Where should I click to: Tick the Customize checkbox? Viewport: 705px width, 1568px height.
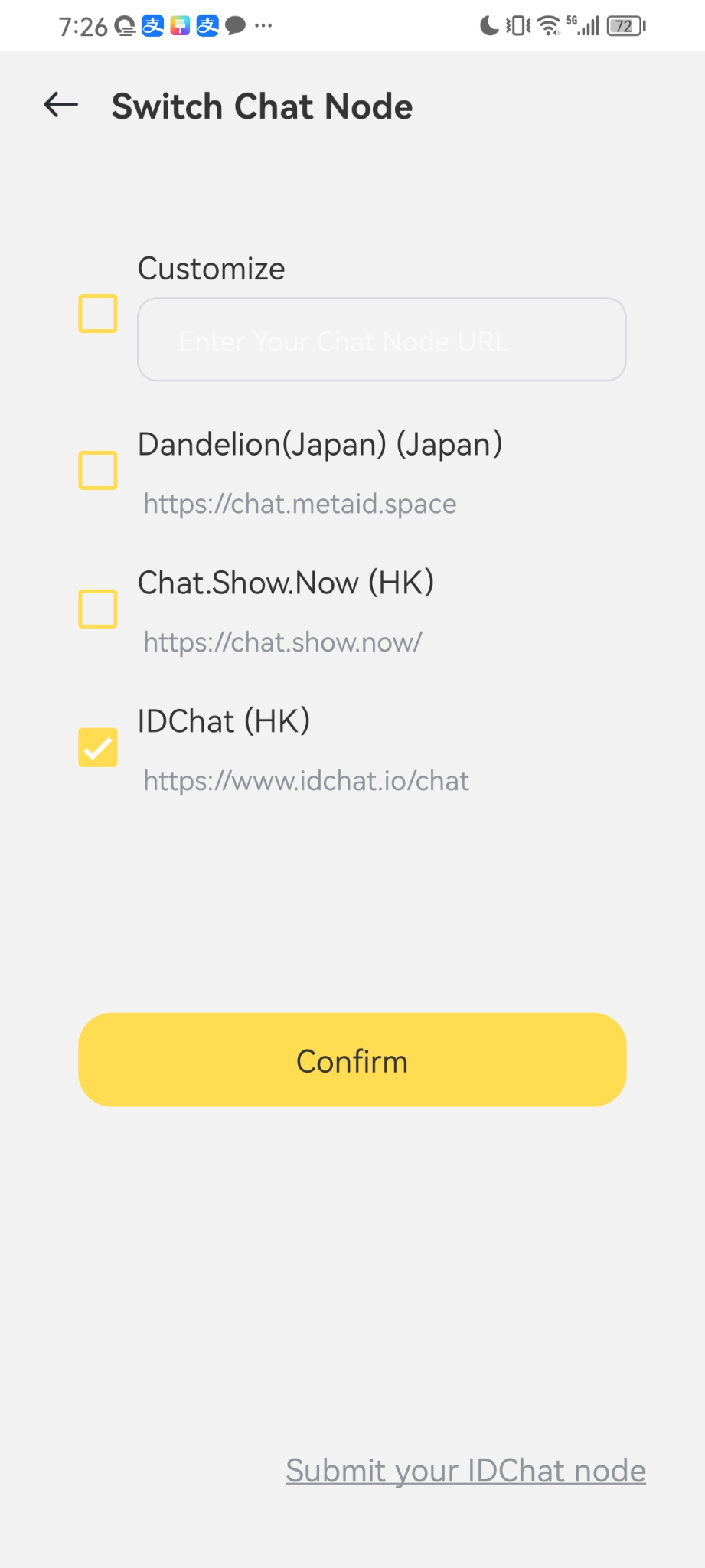(x=98, y=314)
